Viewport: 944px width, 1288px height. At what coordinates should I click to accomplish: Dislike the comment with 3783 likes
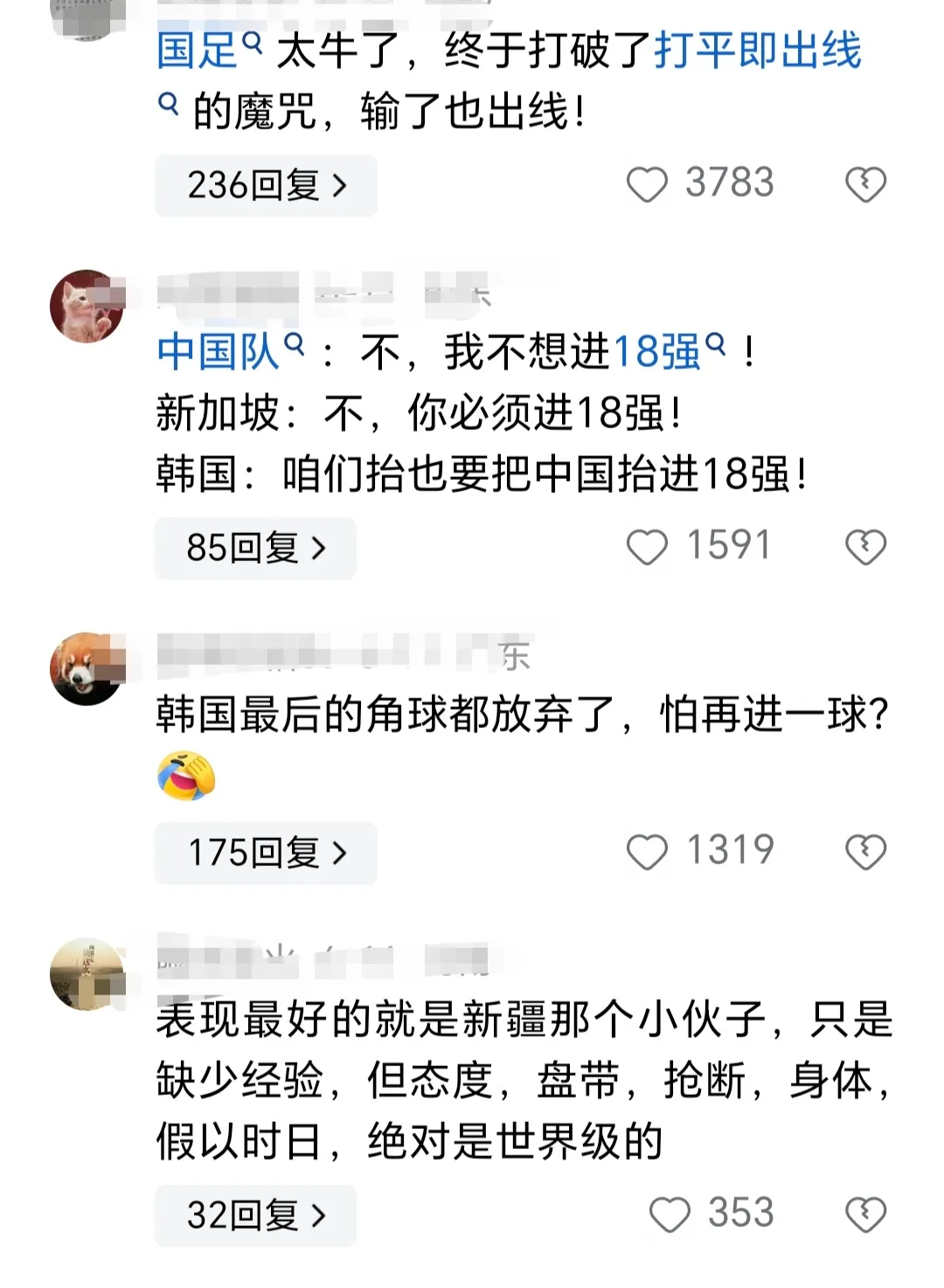coord(865,185)
